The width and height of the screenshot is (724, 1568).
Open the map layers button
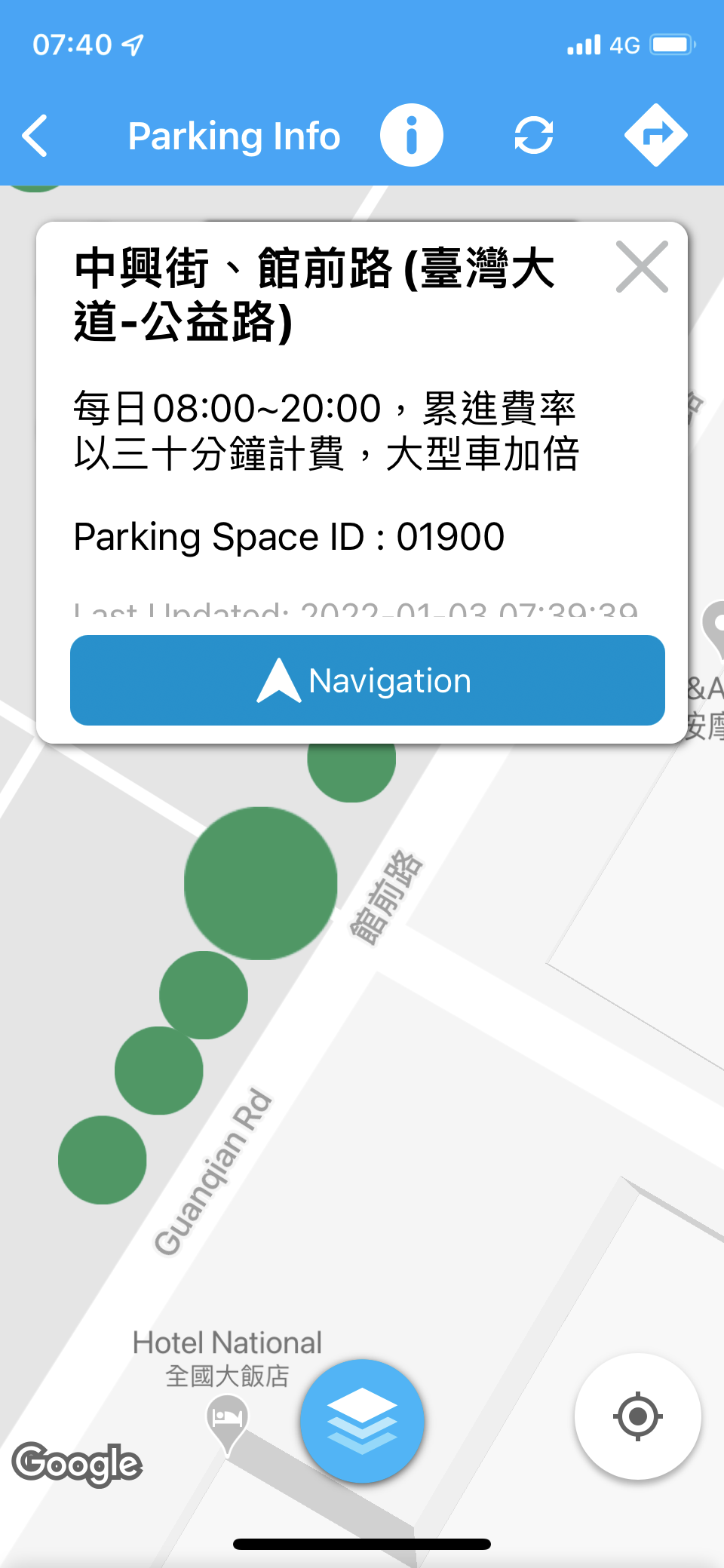point(362,1421)
